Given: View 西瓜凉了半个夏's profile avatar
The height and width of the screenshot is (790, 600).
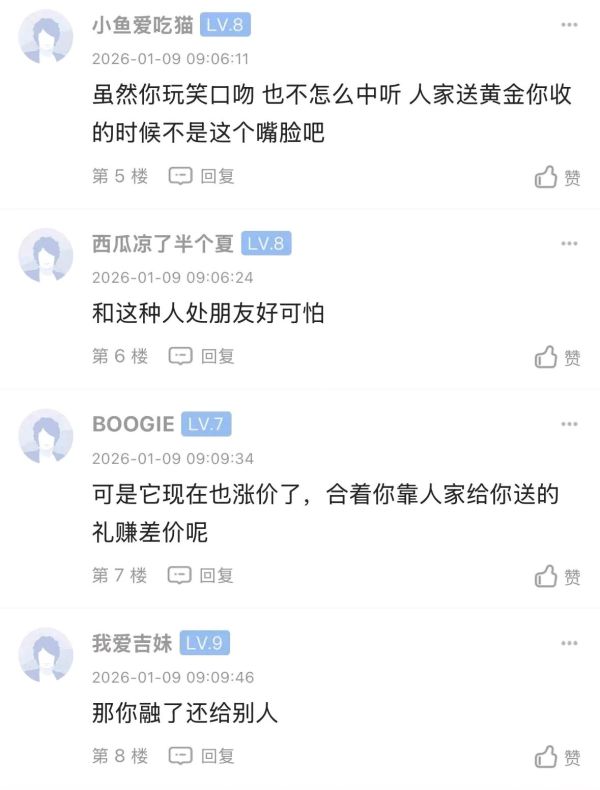Looking at the screenshot, I should point(46,255).
